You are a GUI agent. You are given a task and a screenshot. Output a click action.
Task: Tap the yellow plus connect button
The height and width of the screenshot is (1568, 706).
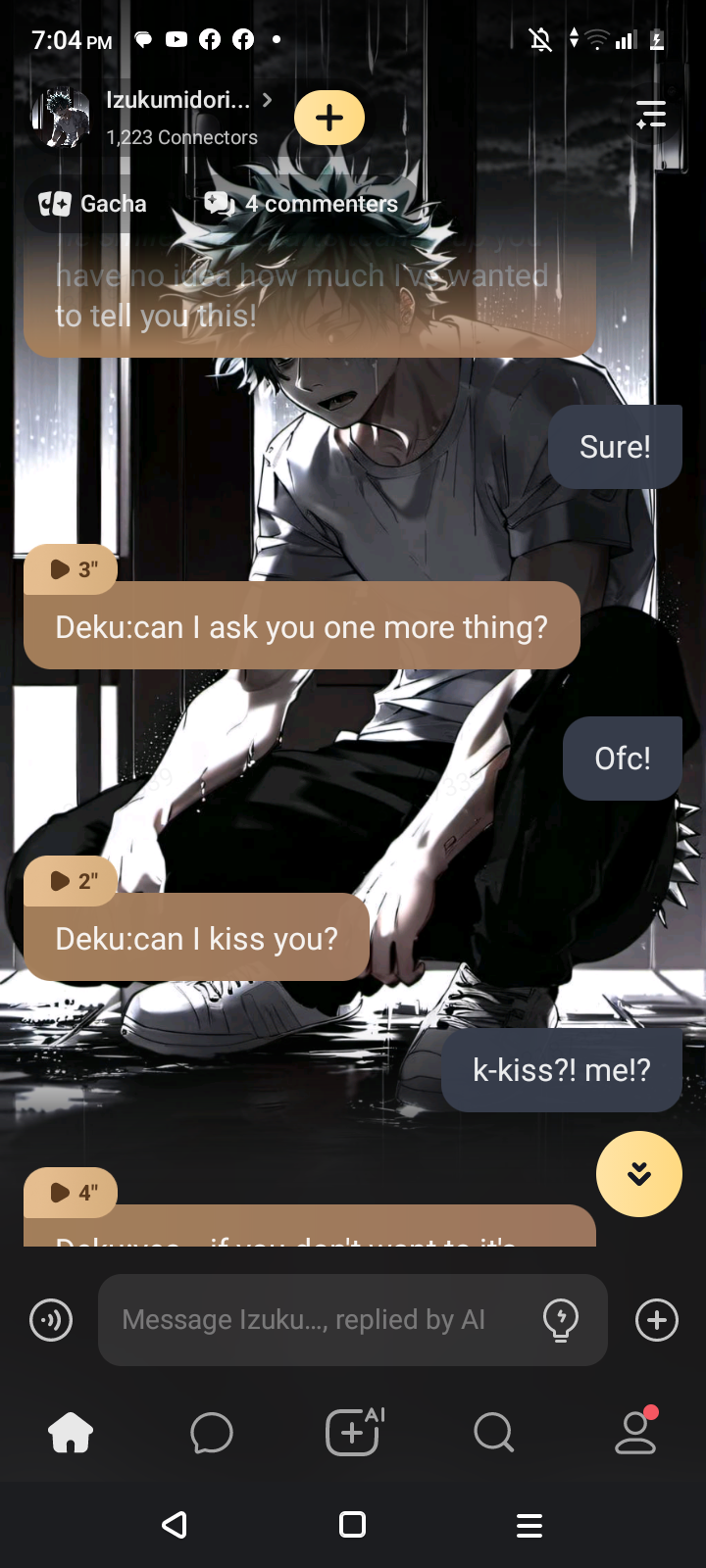tap(329, 118)
